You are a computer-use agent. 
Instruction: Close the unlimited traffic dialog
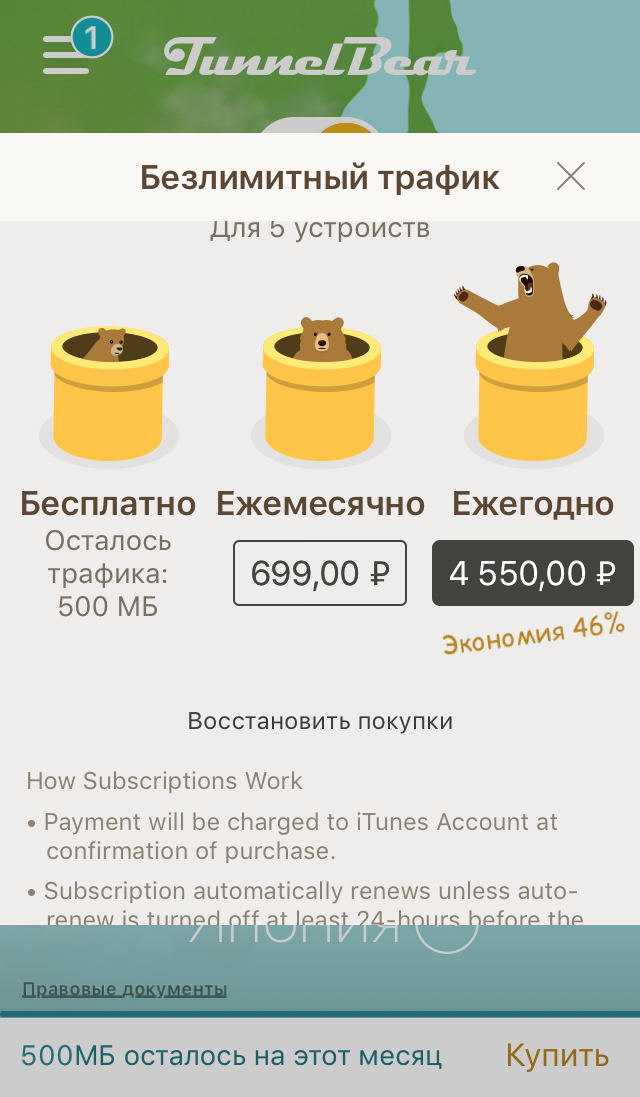click(x=571, y=177)
